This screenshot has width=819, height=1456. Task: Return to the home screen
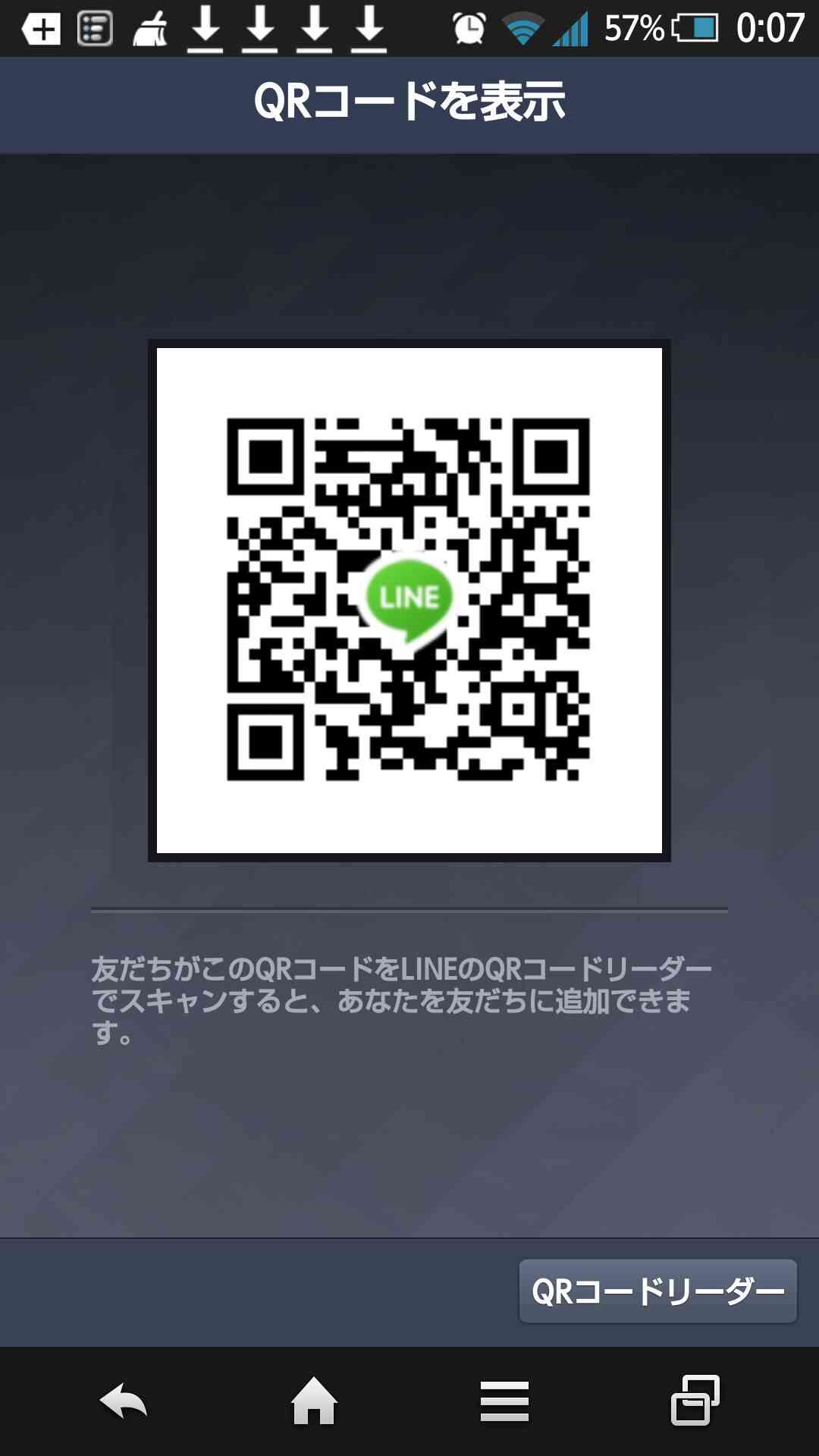[x=314, y=1401]
